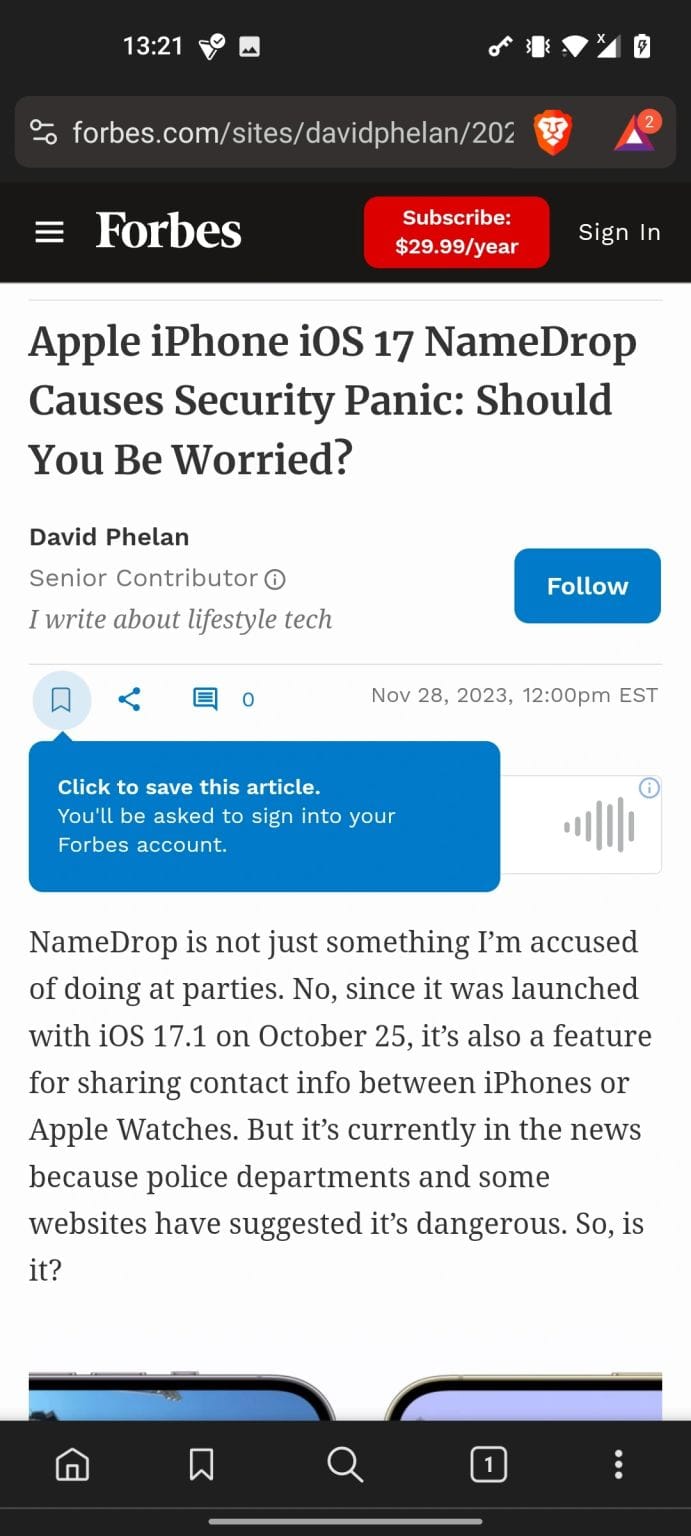691x1536 pixels.
Task: Open Brave Rewards triangle icon
Action: (634, 133)
